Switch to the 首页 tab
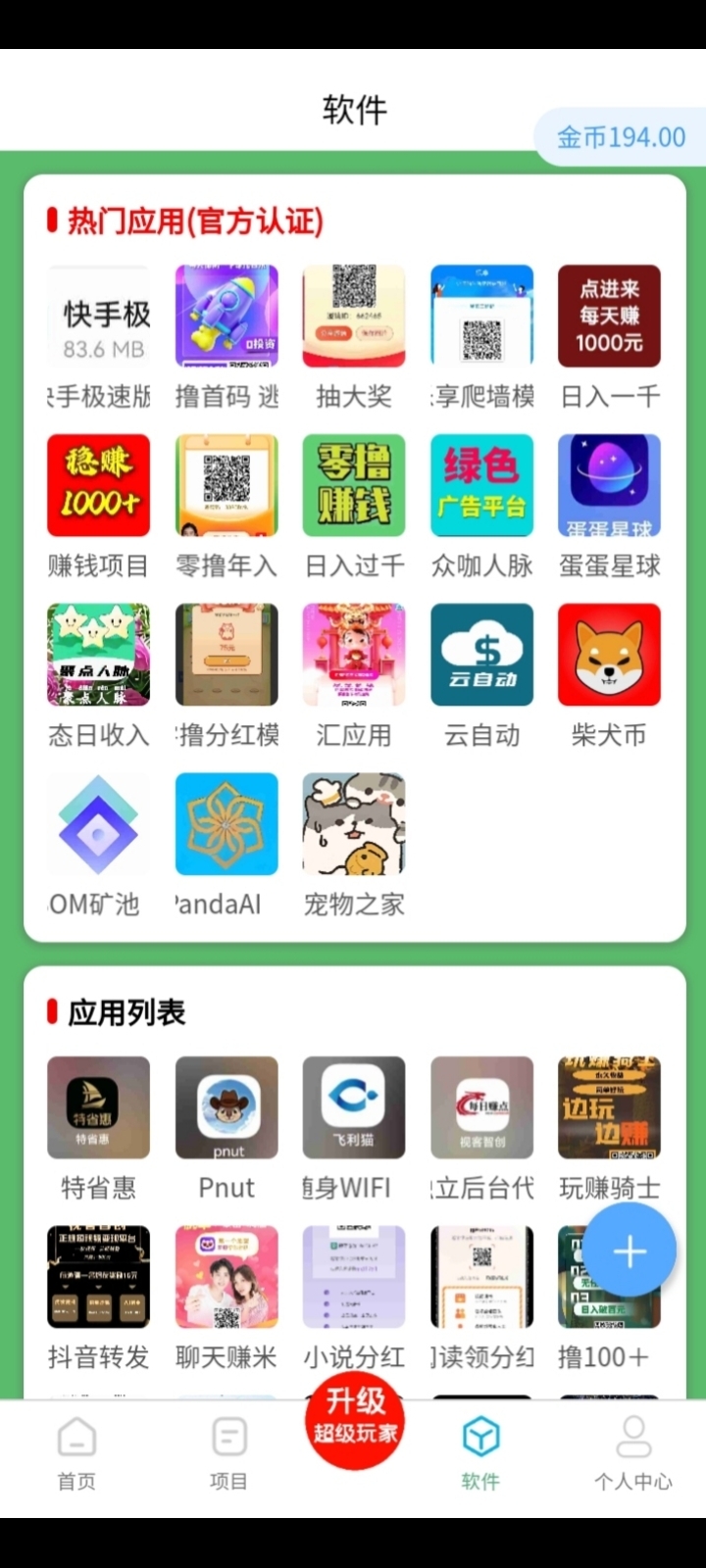Image resolution: width=706 pixels, height=1568 pixels. pos(76,1454)
